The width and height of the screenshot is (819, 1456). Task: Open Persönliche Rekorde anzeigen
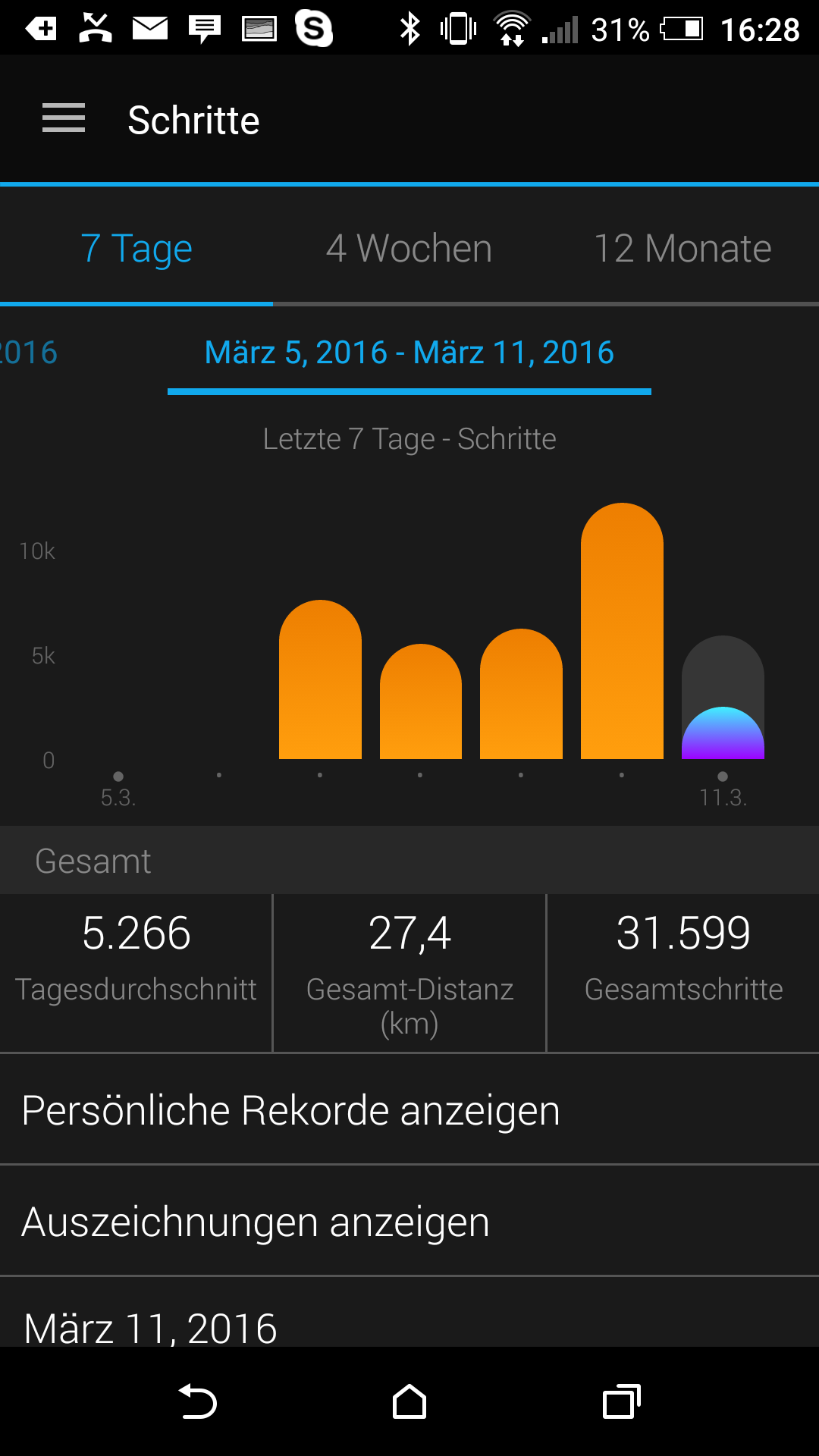[x=409, y=1110]
